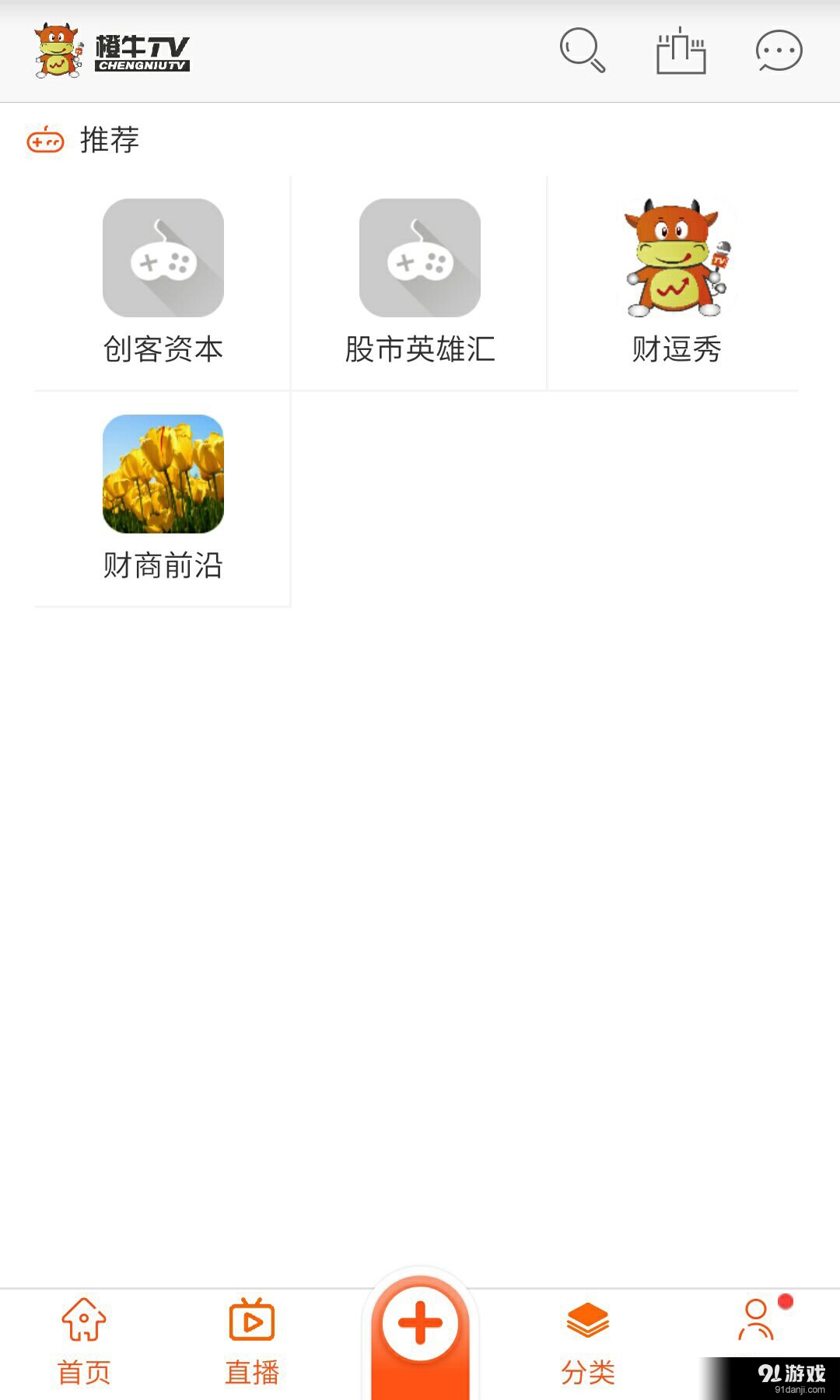Open the messages chat bubble

(779, 51)
